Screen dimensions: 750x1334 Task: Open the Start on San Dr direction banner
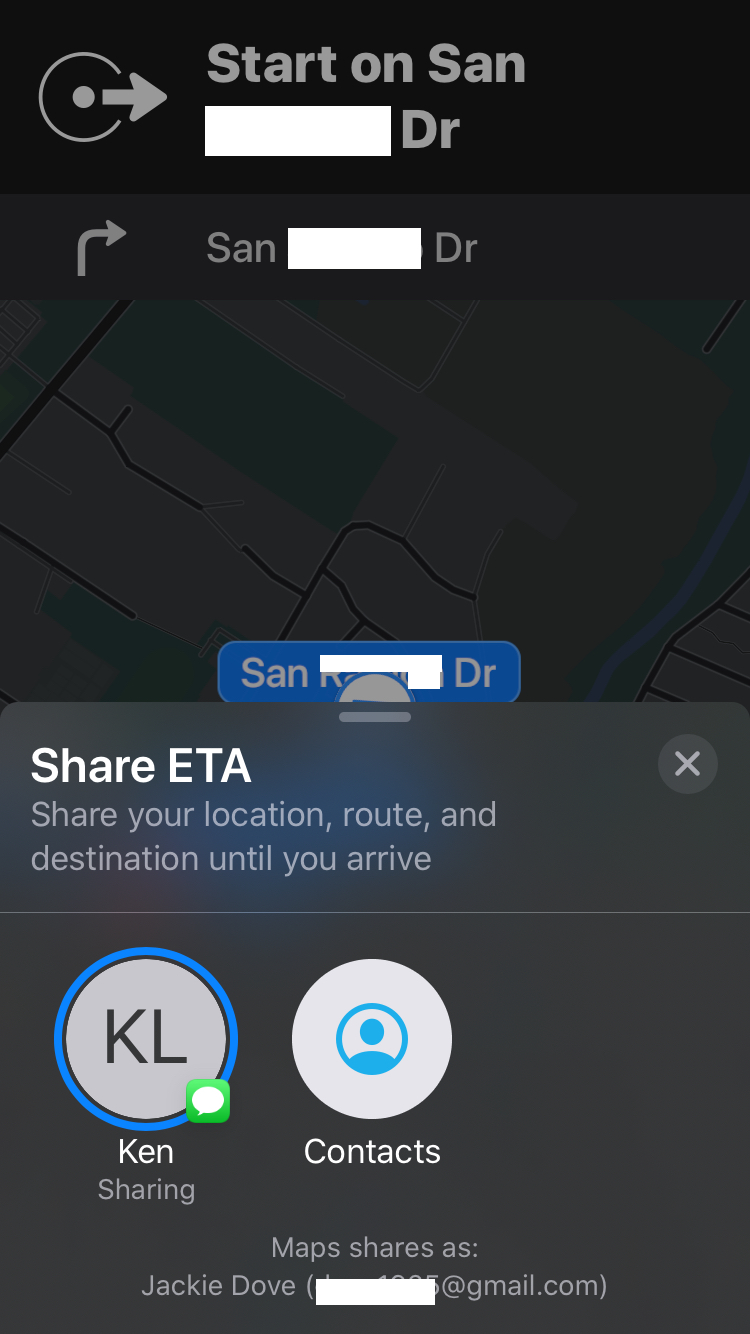tap(375, 97)
